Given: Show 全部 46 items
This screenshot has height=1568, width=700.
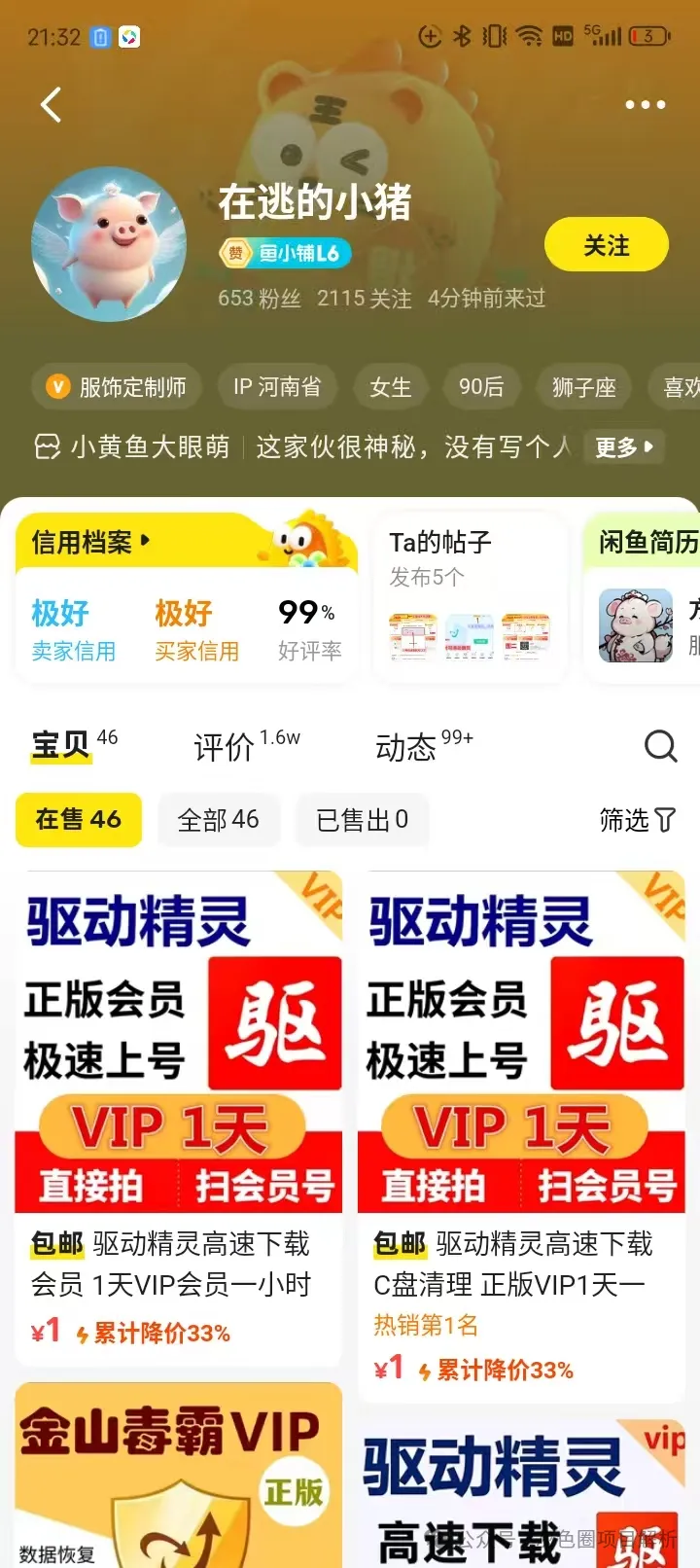Looking at the screenshot, I should tap(218, 820).
